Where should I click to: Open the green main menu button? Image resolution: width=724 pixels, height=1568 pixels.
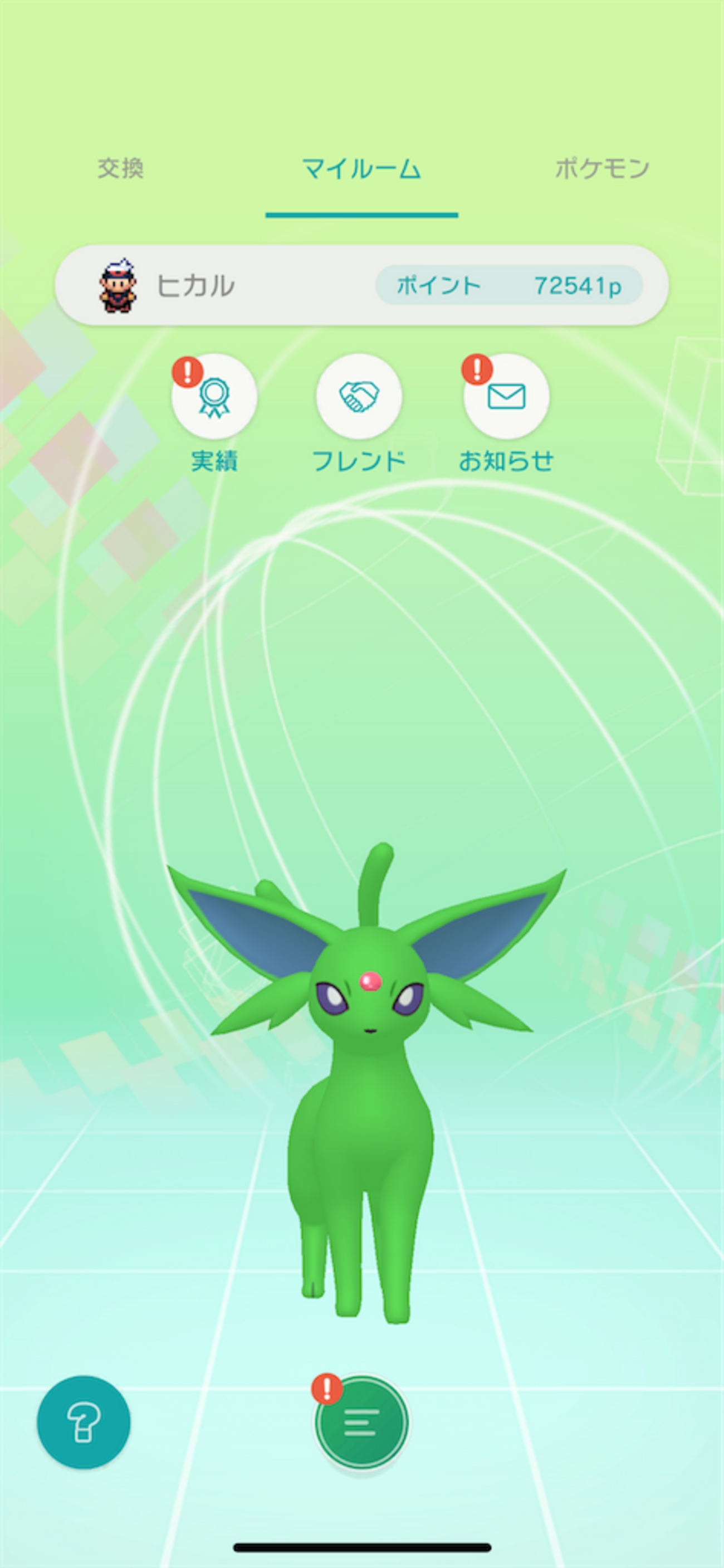pyautogui.click(x=361, y=1422)
